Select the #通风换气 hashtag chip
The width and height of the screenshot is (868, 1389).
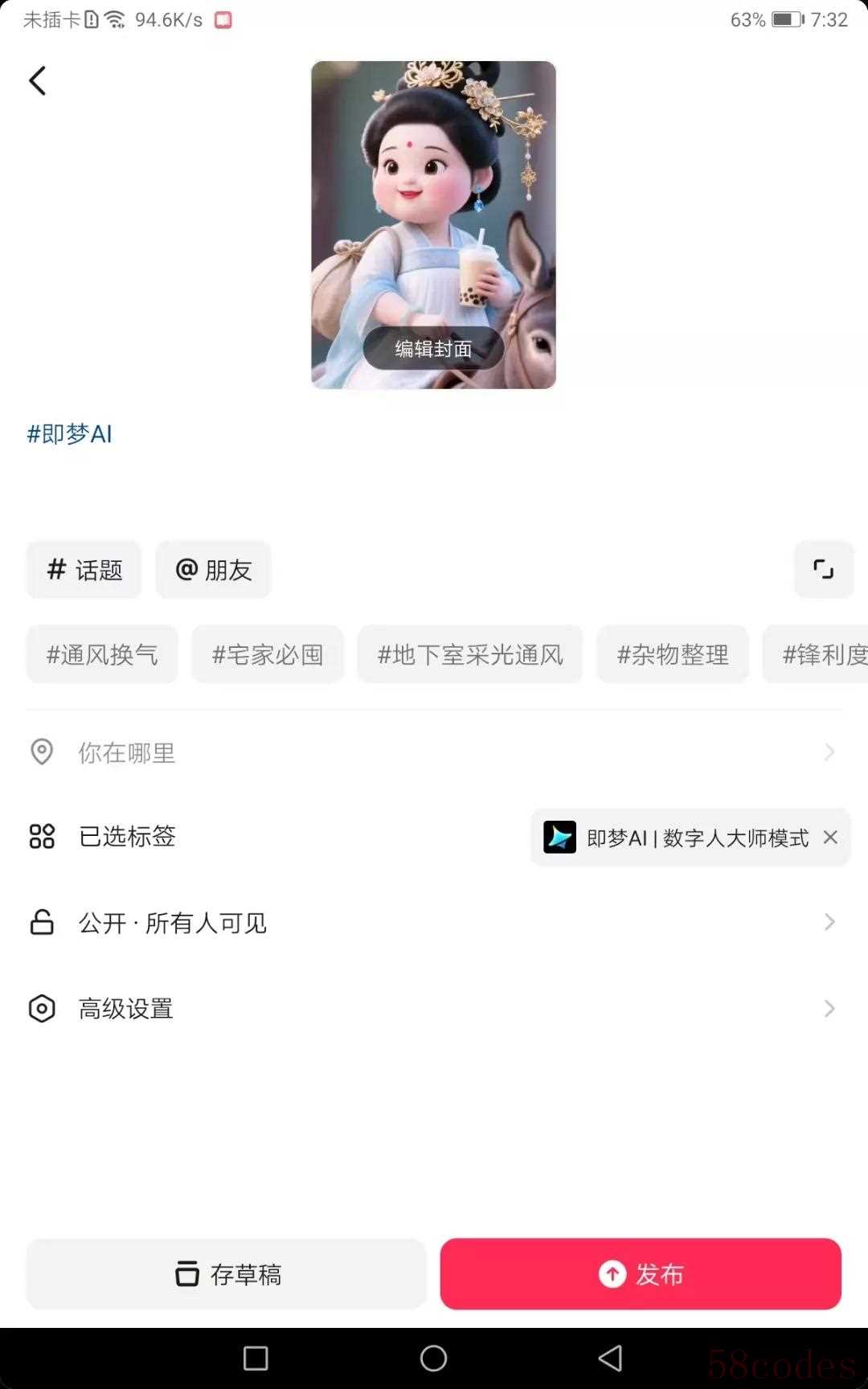tap(102, 655)
